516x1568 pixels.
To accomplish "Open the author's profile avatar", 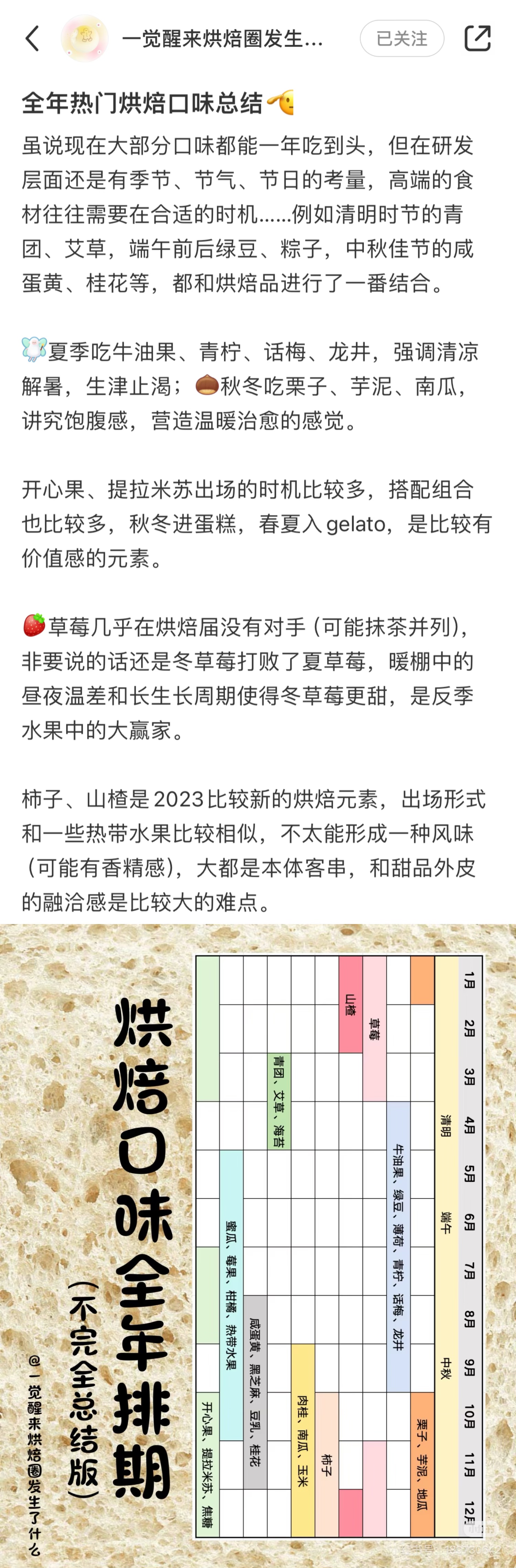I will pos(84,38).
